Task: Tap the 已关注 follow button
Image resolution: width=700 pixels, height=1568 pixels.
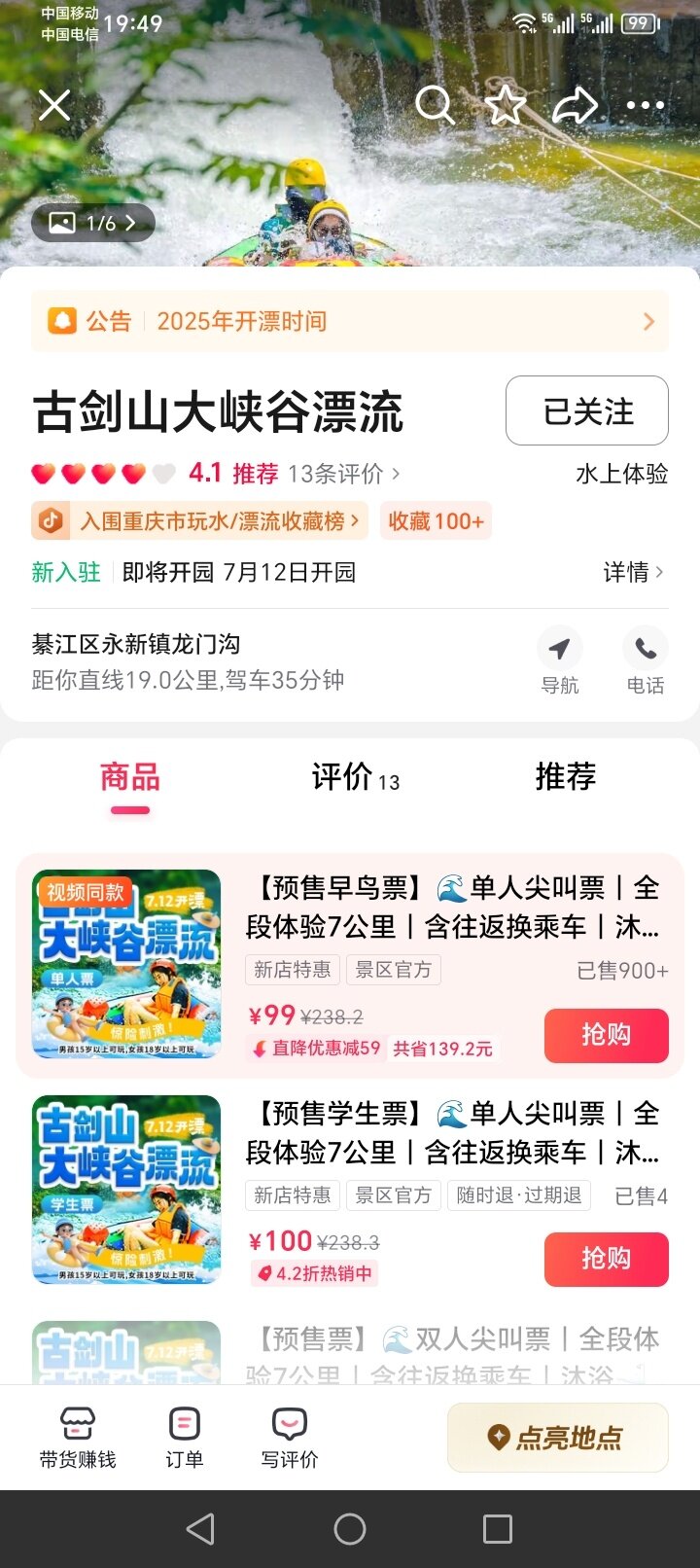Action: pos(586,410)
